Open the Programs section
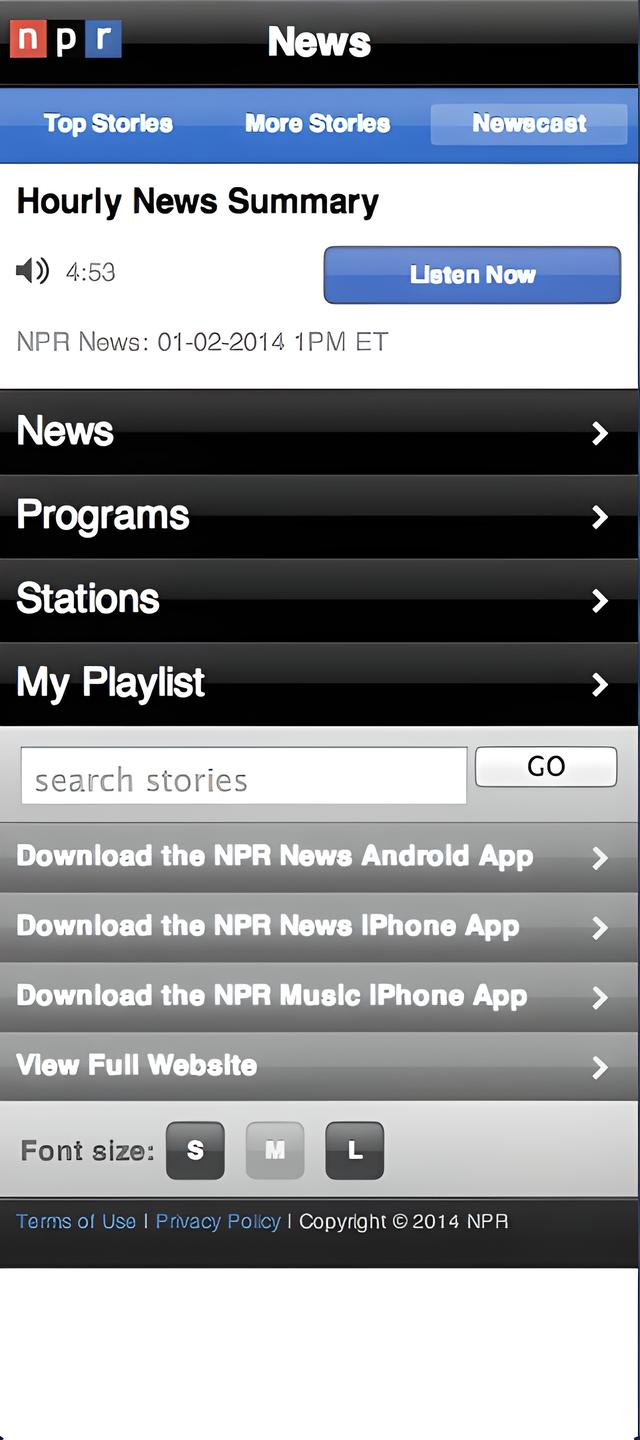Viewport: 640px width, 1440px height. click(320, 516)
